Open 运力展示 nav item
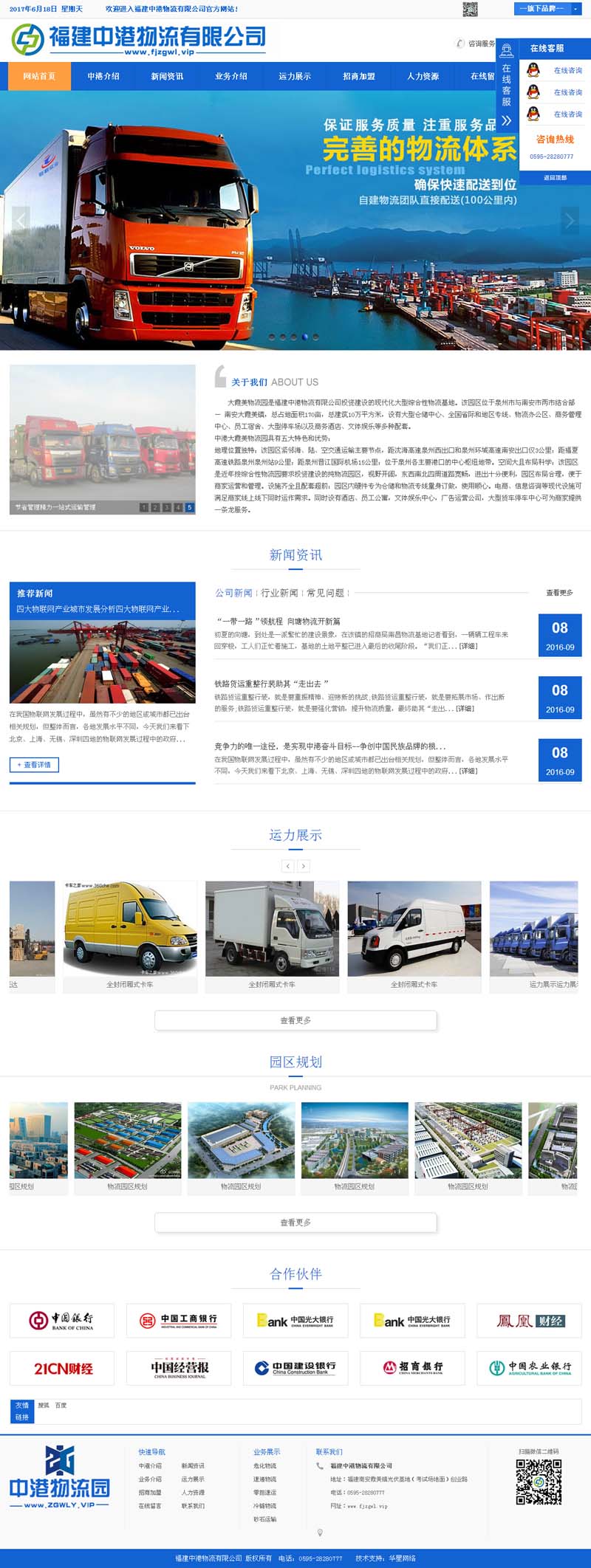The width and height of the screenshot is (591, 1568). (295, 76)
